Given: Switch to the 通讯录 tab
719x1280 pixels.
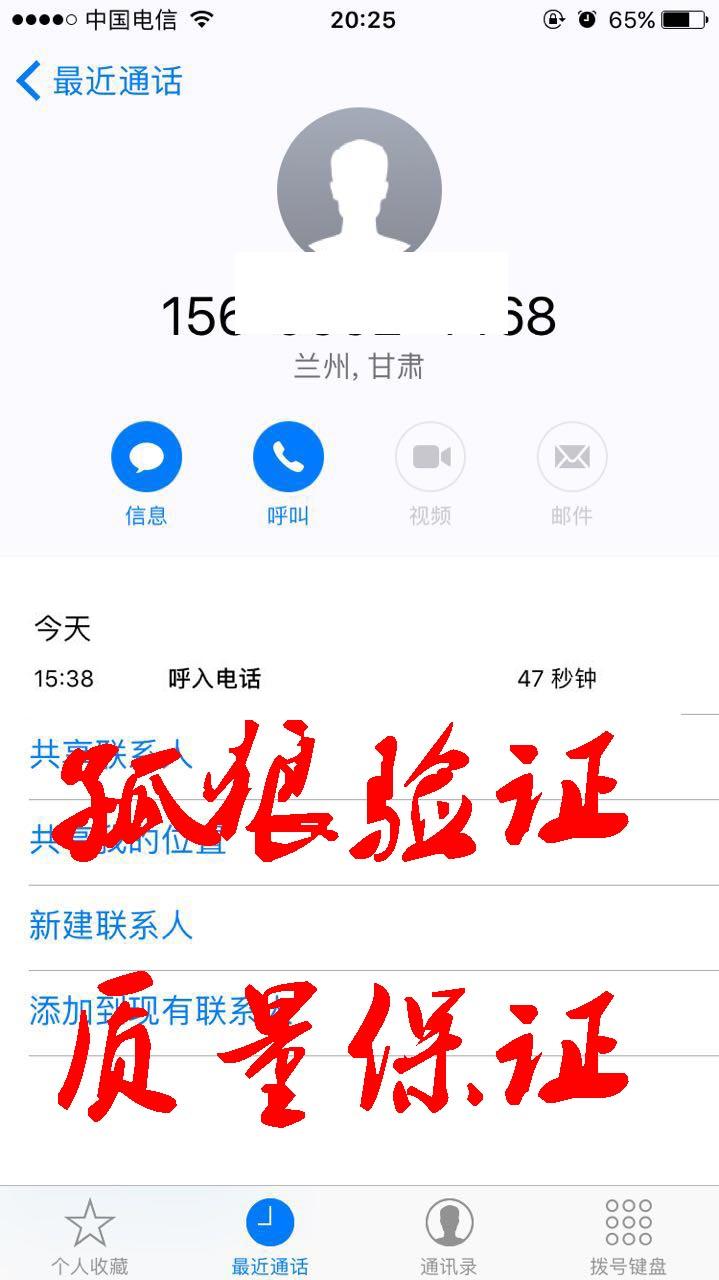Looking at the screenshot, I should coord(449,1235).
